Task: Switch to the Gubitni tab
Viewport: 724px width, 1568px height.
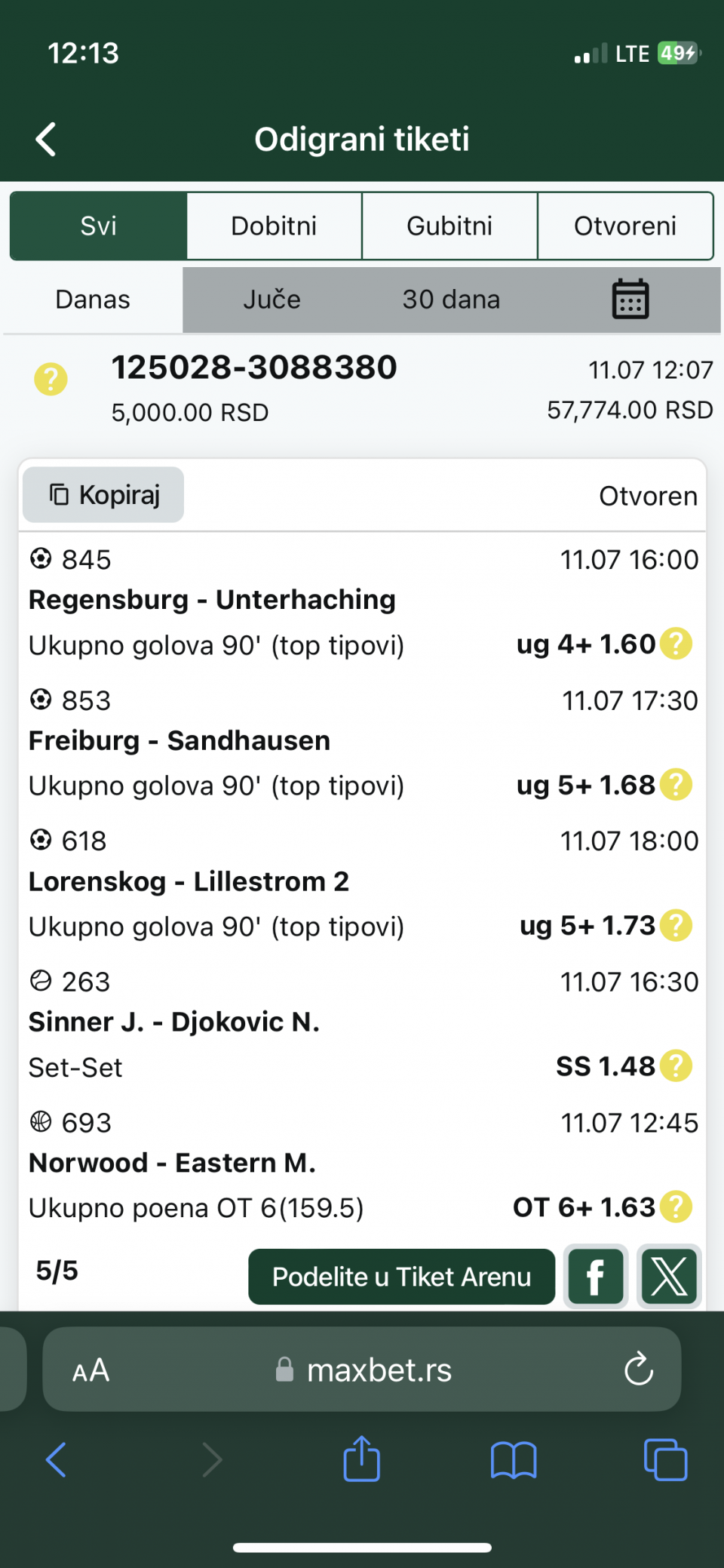Action: coord(449,226)
